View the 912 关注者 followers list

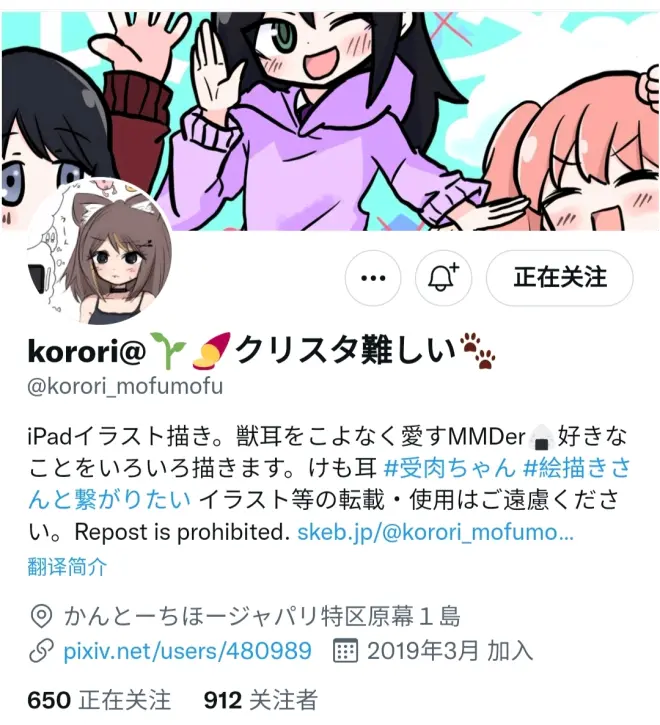(x=260, y=699)
